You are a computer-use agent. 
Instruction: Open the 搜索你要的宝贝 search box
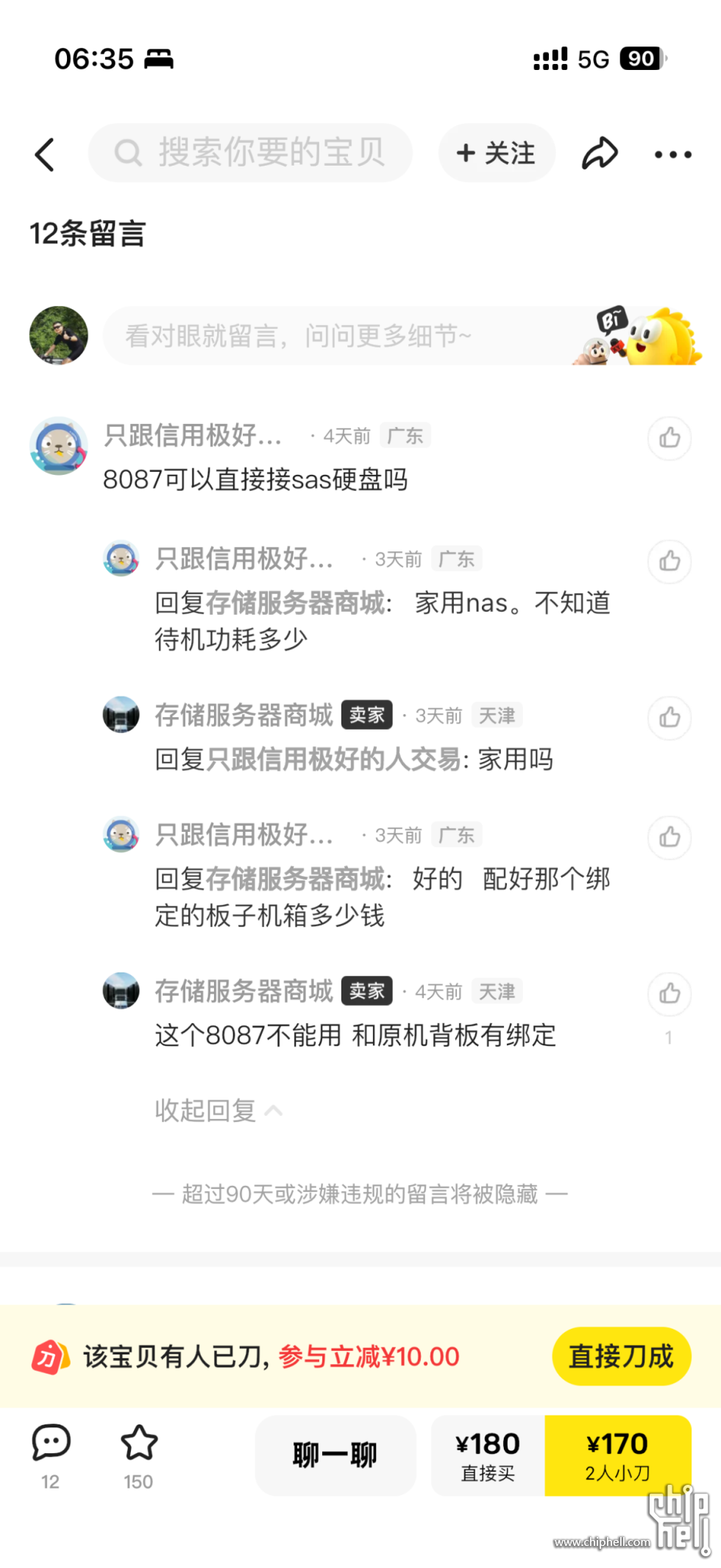[x=250, y=153]
